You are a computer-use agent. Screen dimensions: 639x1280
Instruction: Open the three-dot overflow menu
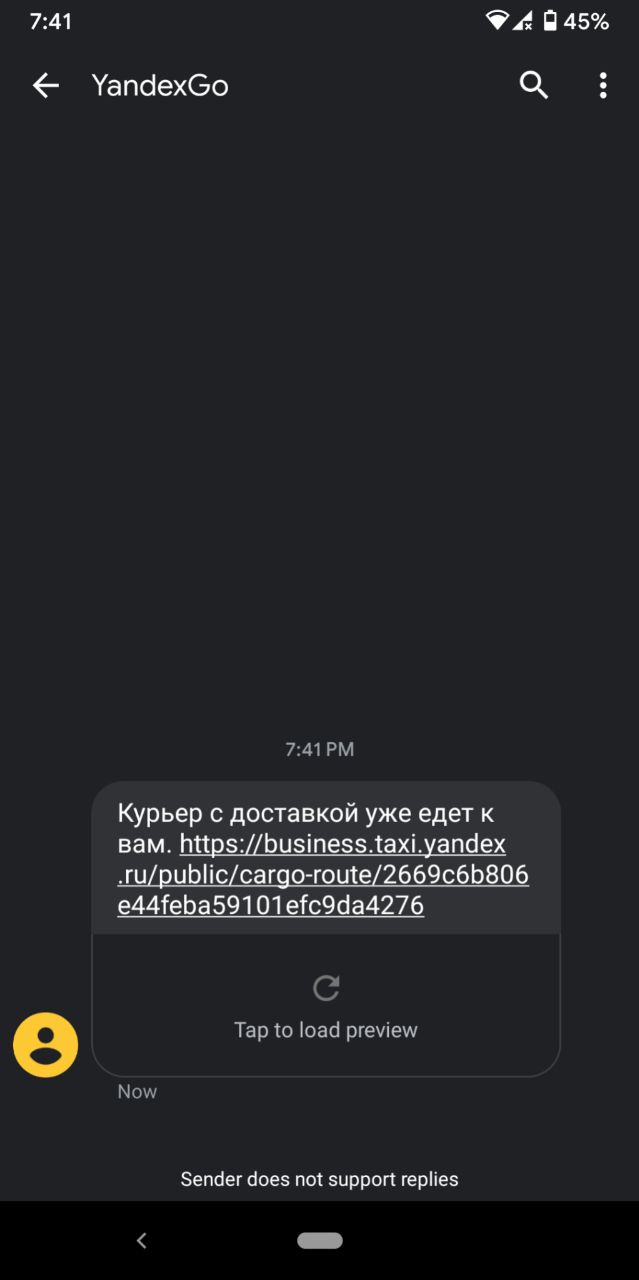602,86
